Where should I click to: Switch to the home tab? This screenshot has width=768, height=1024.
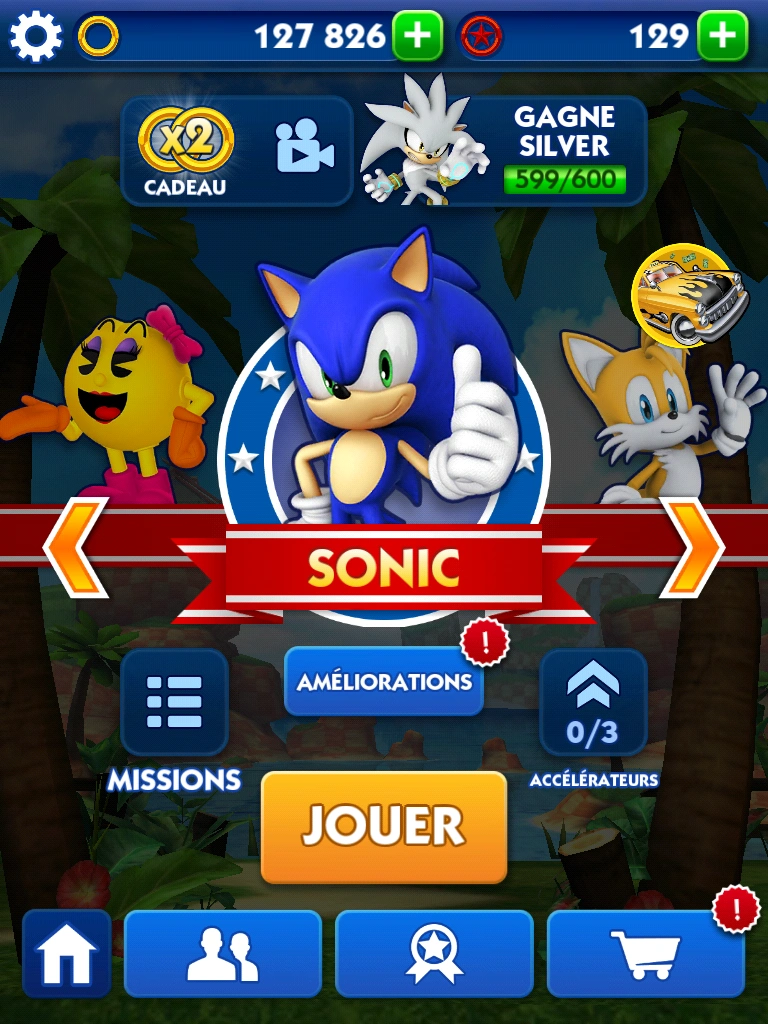pyautogui.click(x=67, y=954)
